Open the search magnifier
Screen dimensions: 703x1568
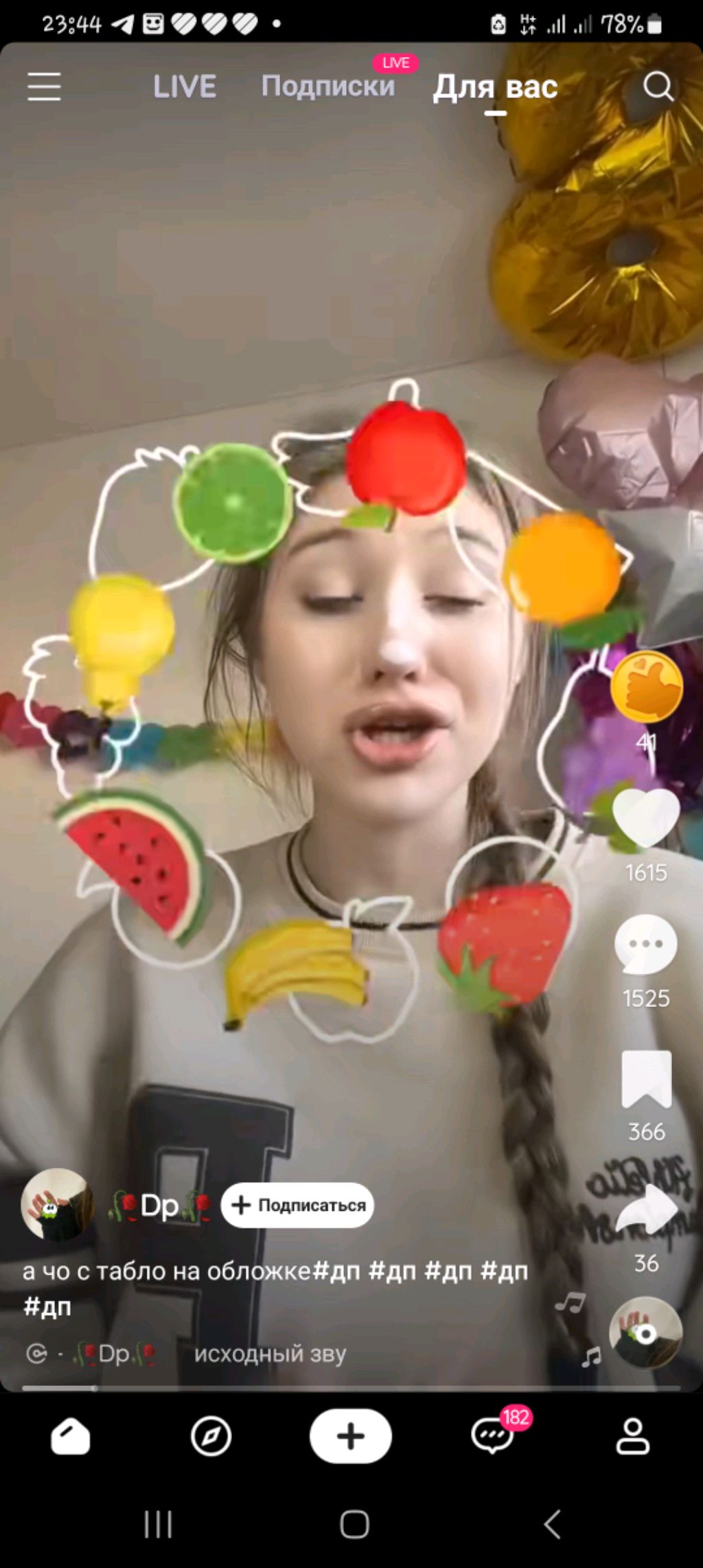click(x=658, y=86)
